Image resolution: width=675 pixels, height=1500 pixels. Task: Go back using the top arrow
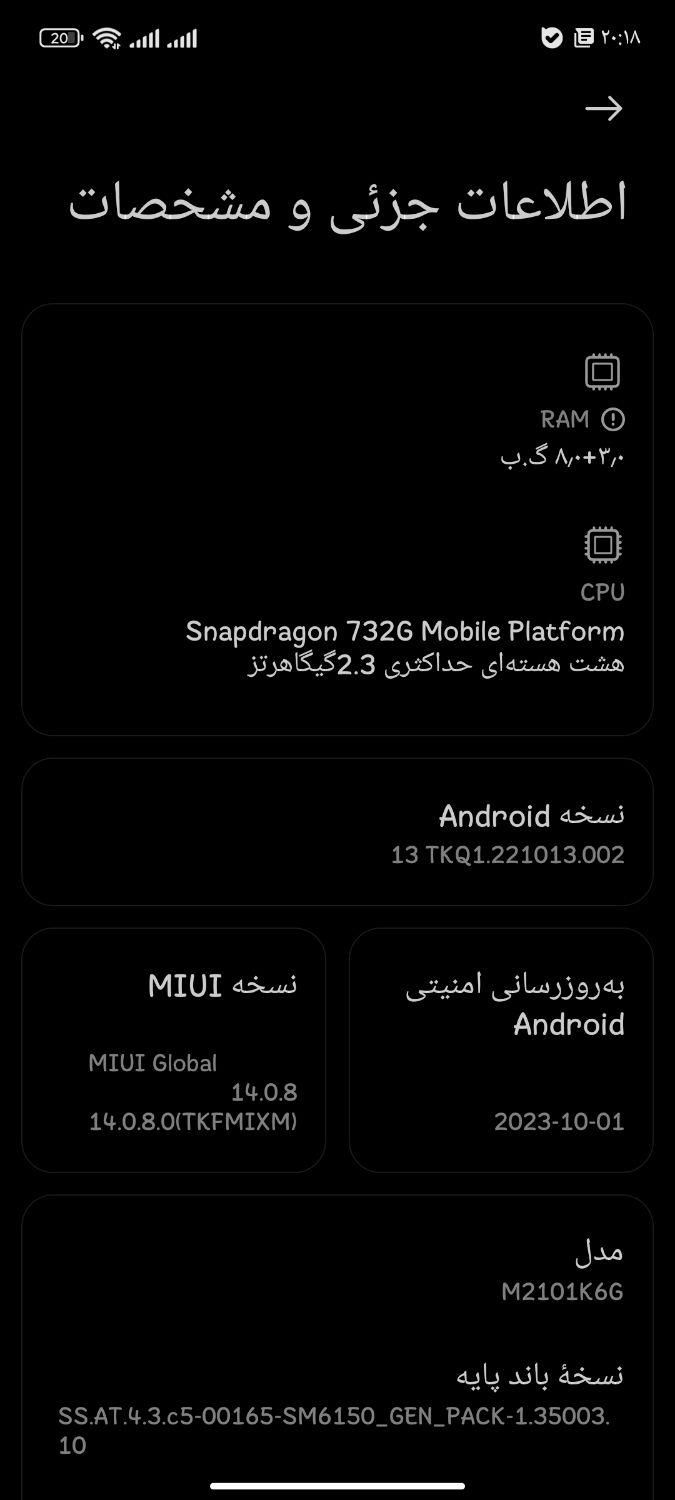603,108
